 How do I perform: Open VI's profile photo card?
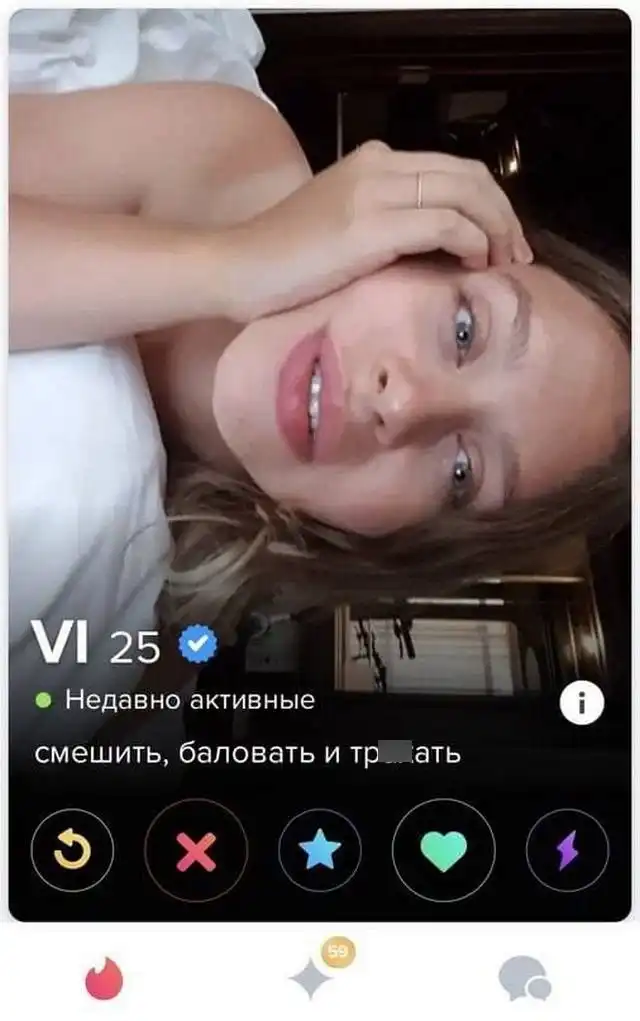click(320, 350)
